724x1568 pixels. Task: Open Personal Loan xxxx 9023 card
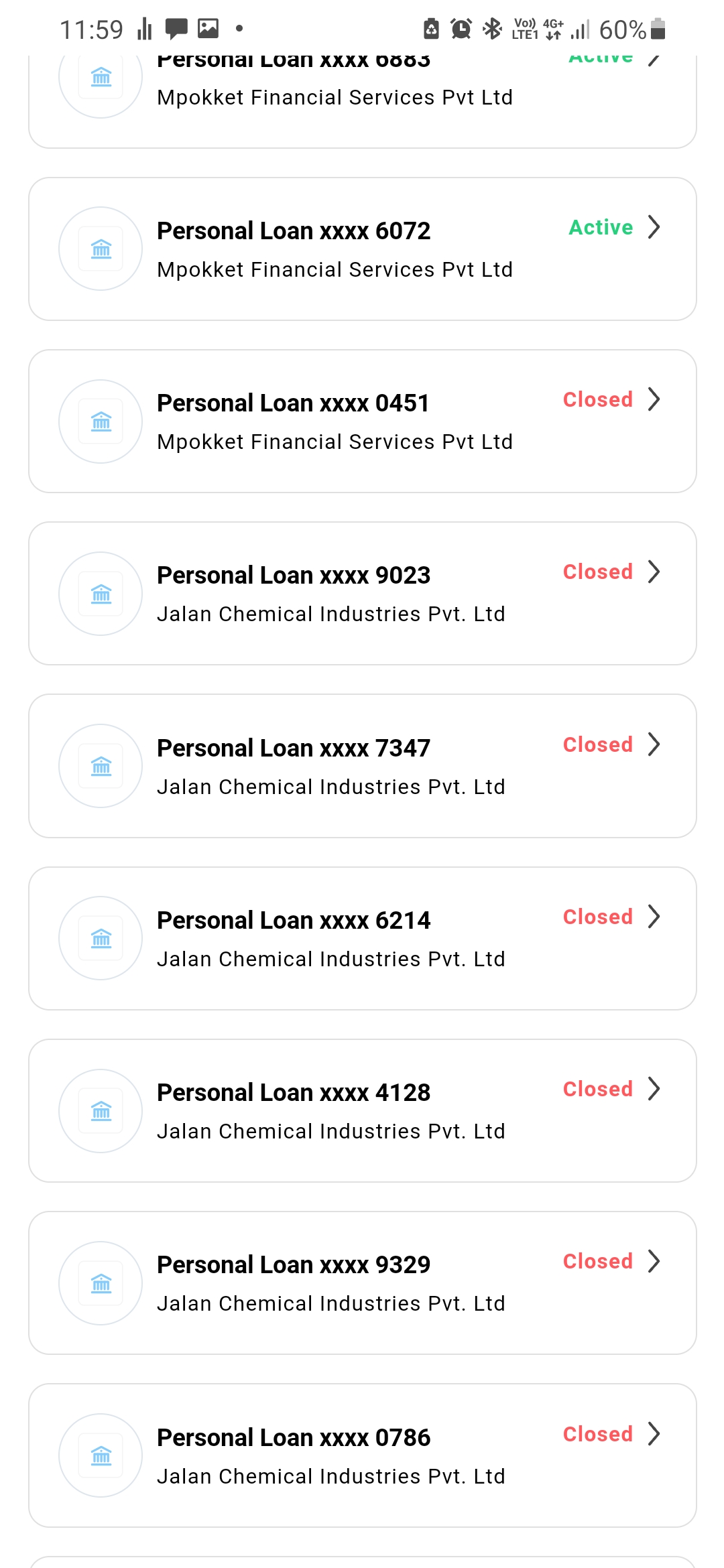pyautogui.click(x=362, y=594)
